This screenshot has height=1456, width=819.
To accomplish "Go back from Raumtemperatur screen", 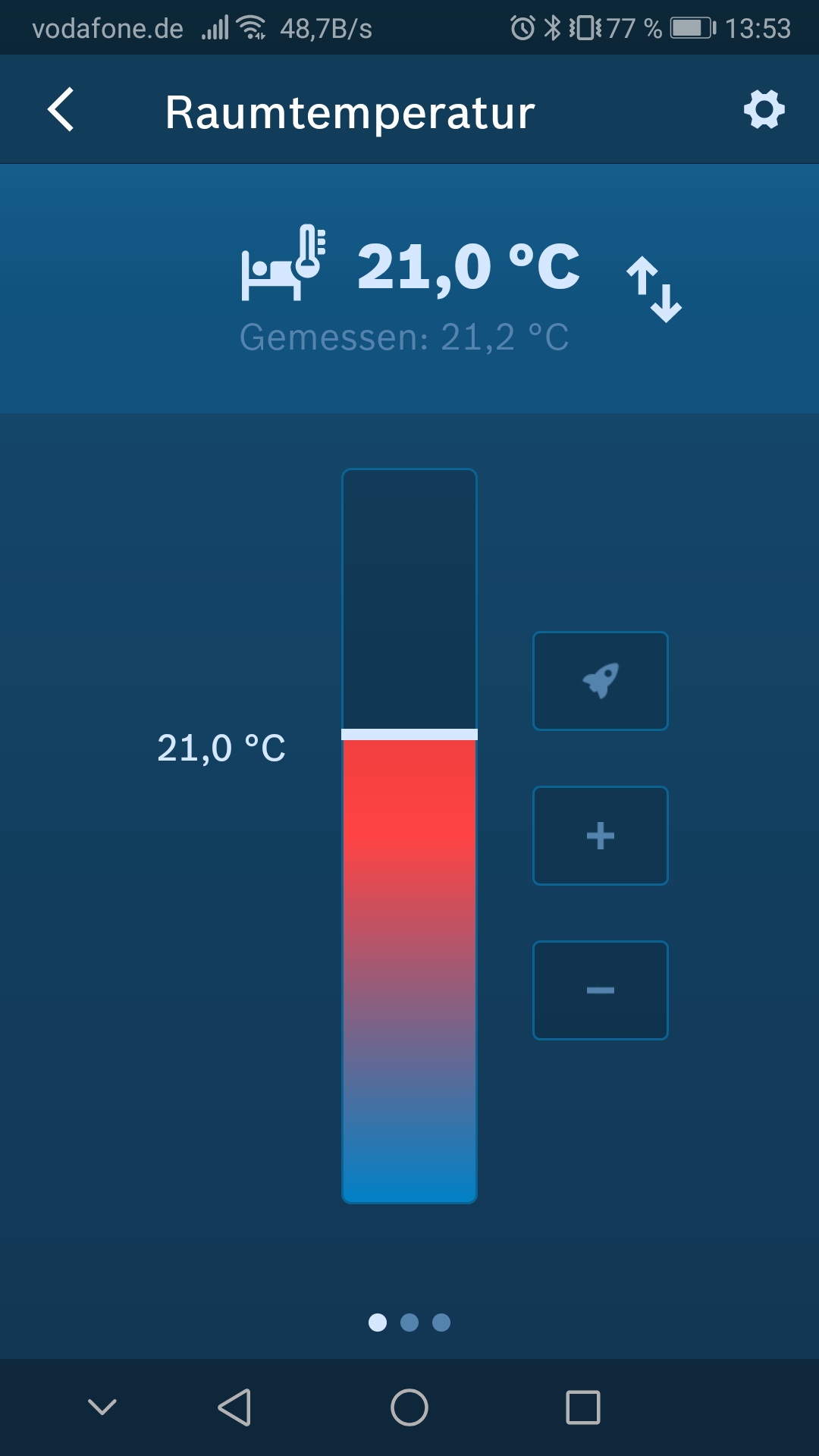I will [61, 110].
